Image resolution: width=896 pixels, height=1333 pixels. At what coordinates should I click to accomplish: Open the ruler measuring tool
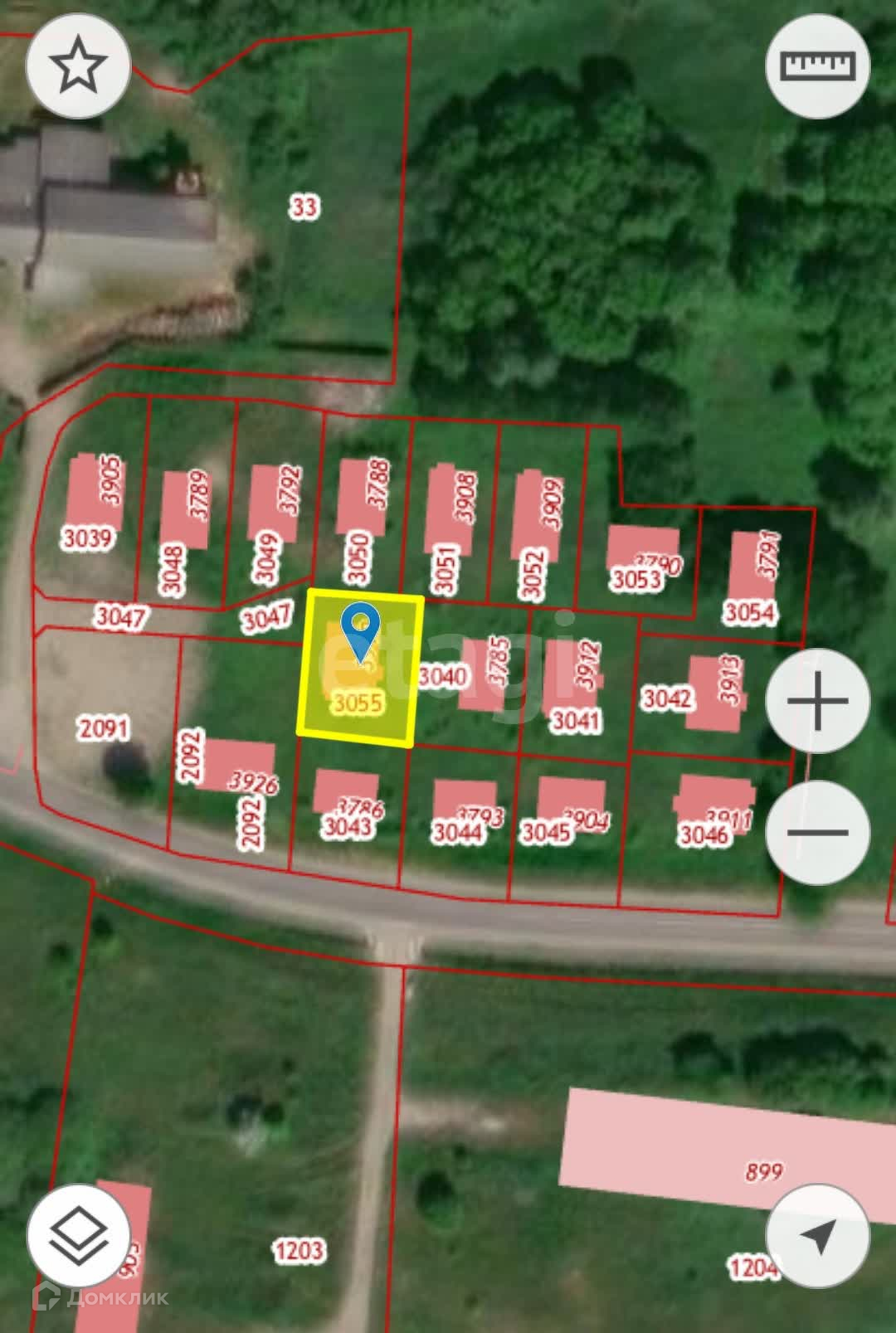tap(817, 66)
